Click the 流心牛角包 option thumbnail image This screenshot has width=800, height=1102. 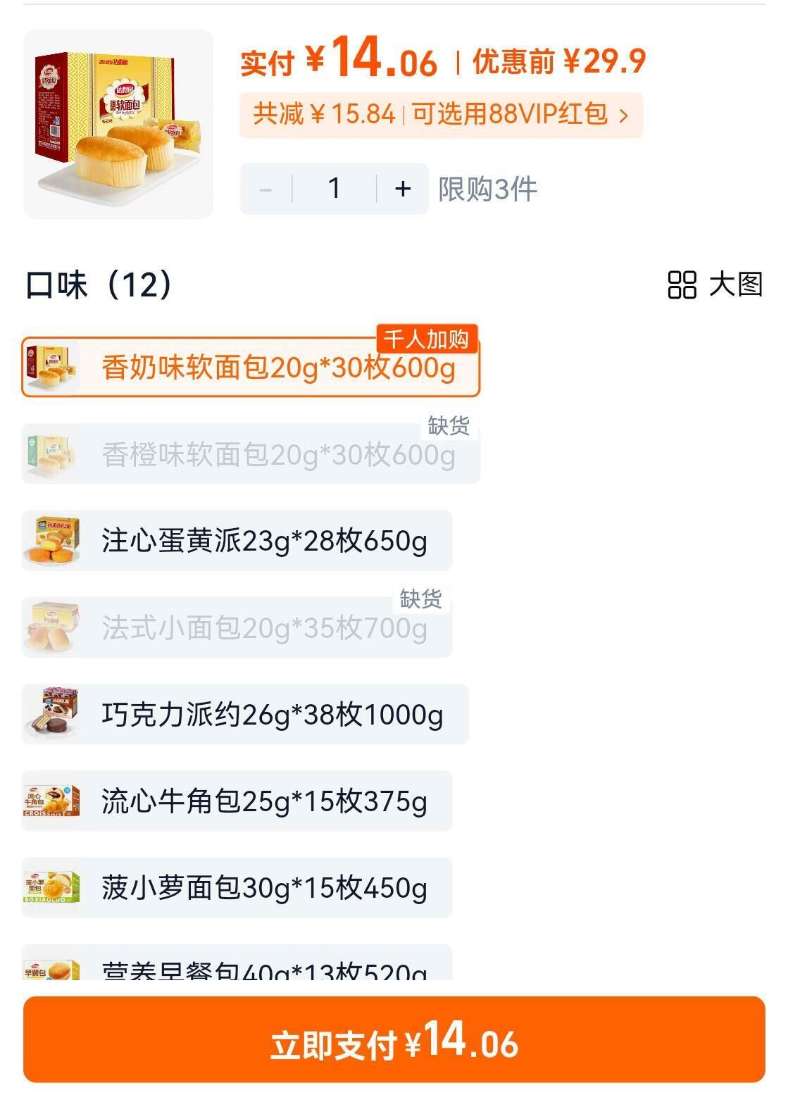tap(52, 800)
